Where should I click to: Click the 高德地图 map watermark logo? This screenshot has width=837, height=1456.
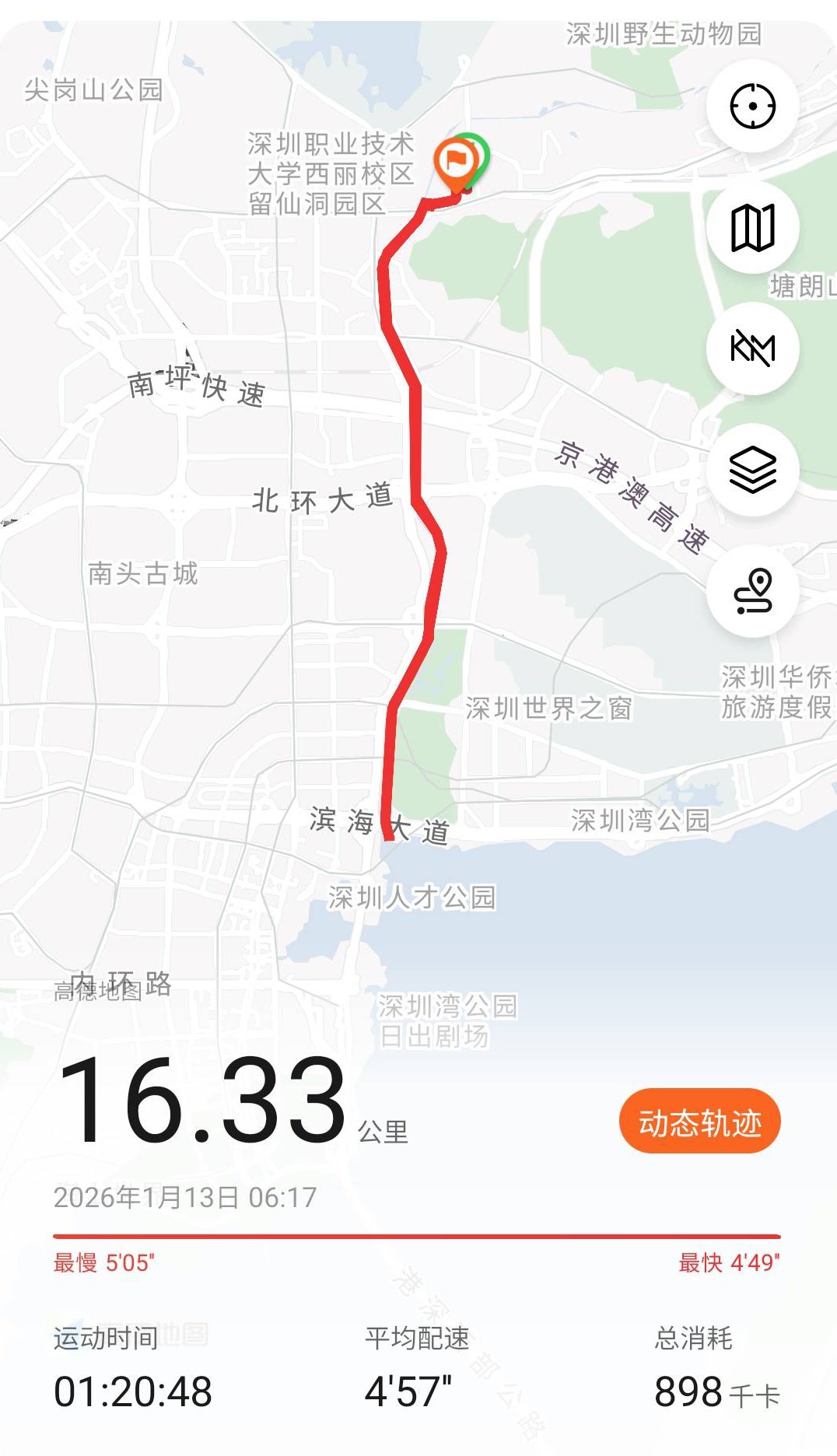click(96, 989)
